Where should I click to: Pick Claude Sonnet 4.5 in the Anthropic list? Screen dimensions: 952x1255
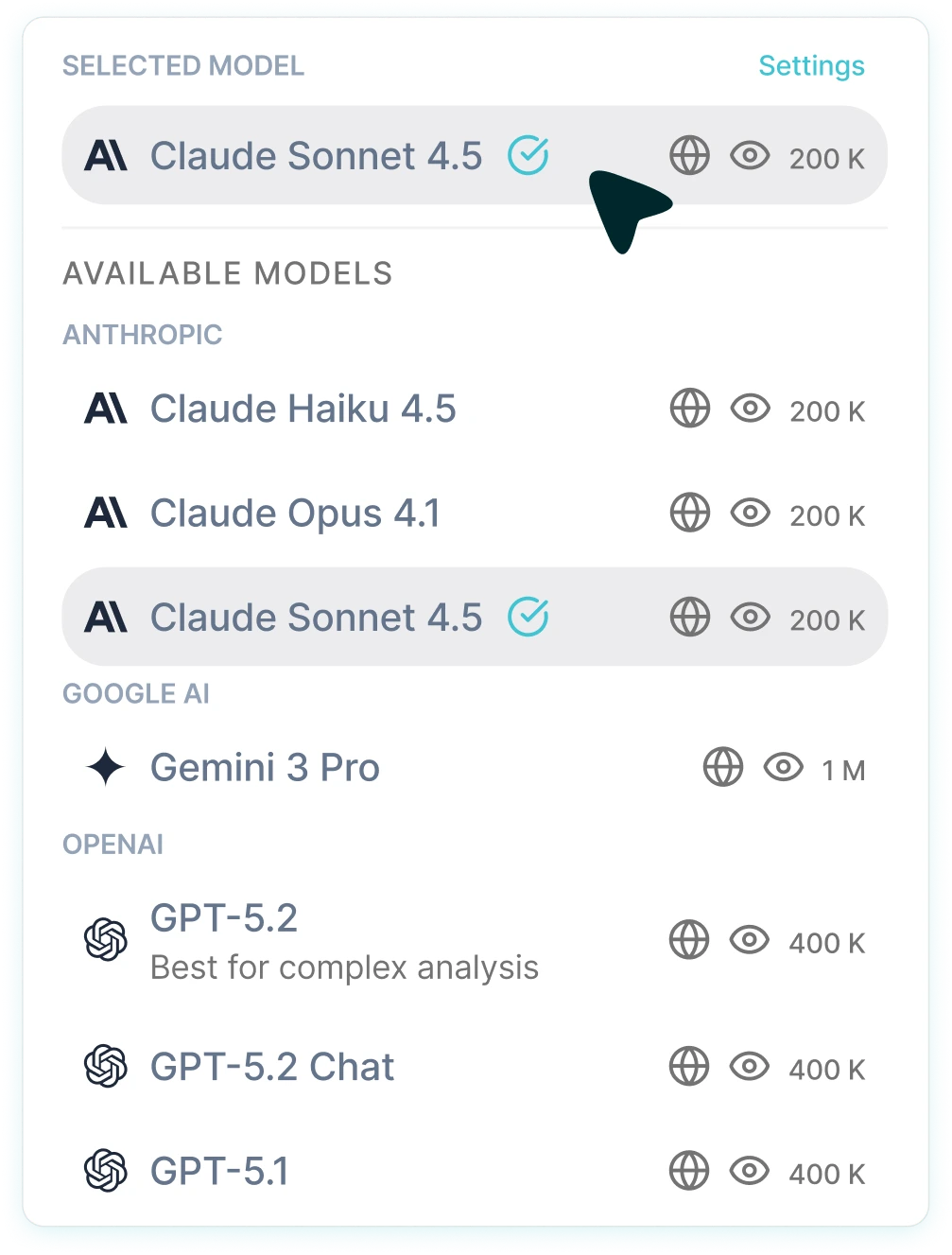tap(475, 617)
